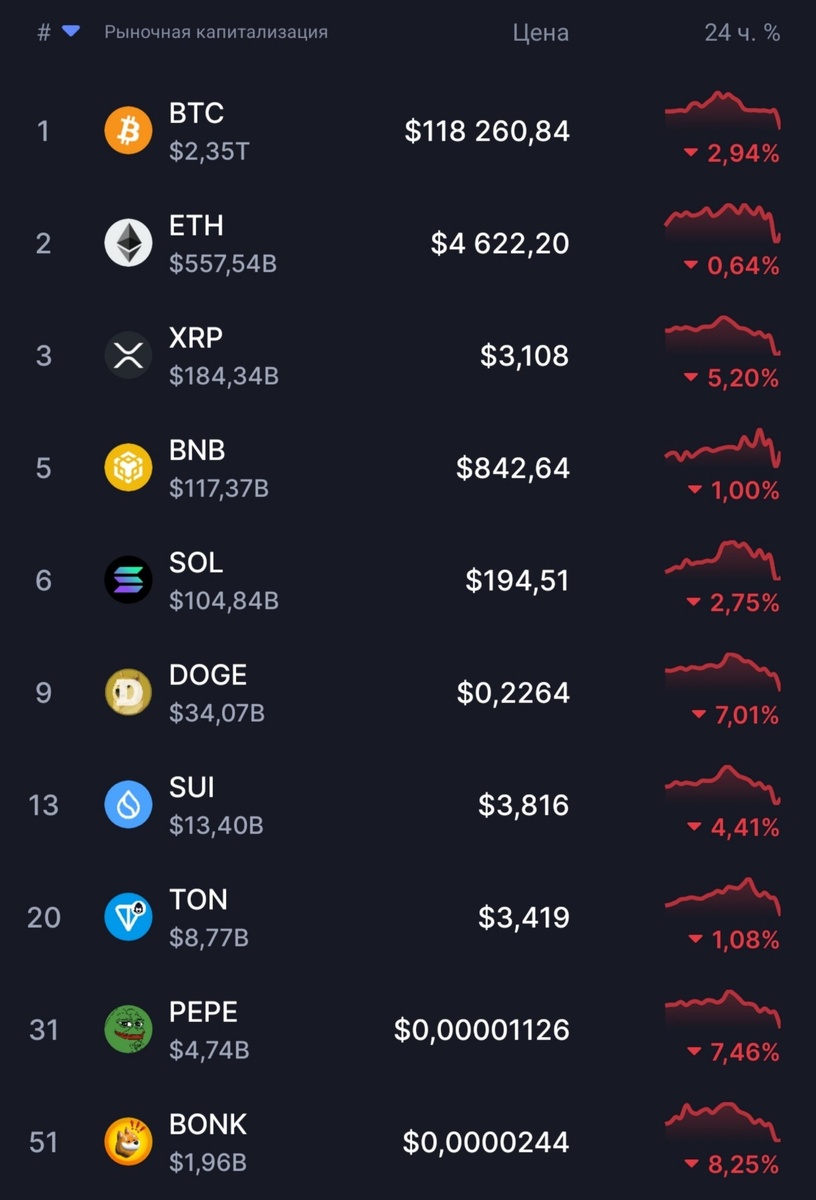
Task: Sort coins by the Цена column
Action: tap(541, 33)
